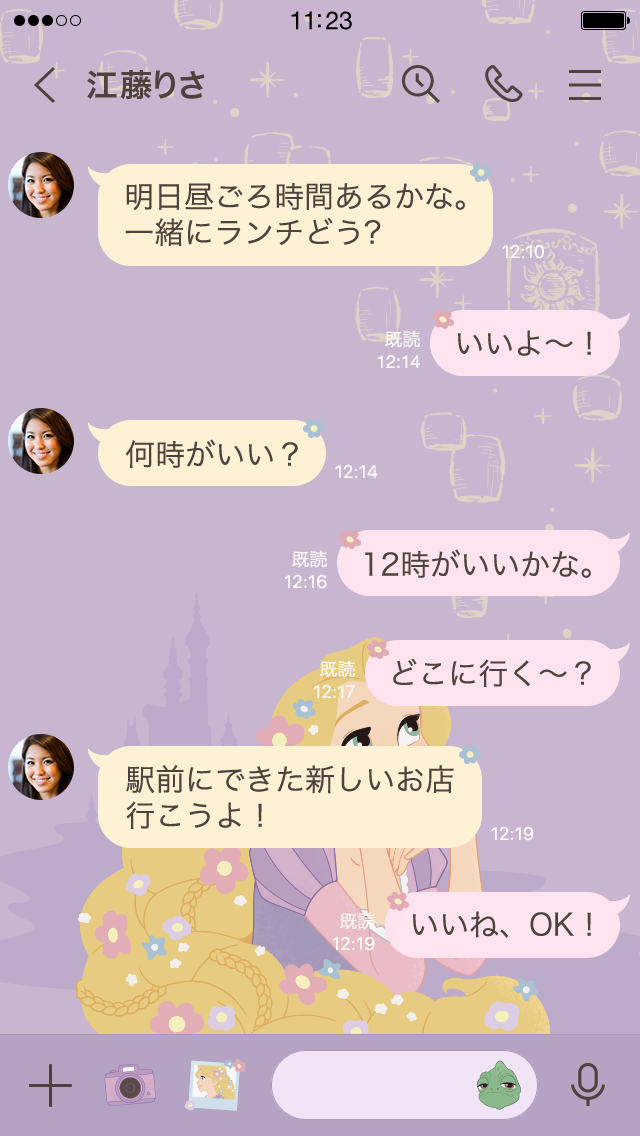Launch the camera to take a photo
Viewport: 640px width, 1136px height.
(x=130, y=1085)
